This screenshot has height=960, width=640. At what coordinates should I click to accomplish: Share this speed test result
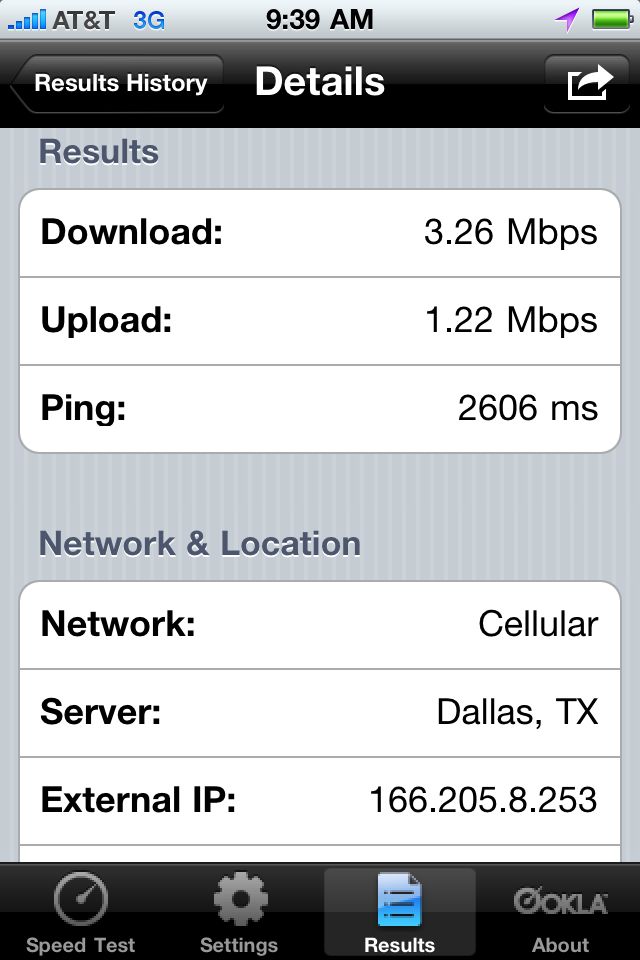590,83
